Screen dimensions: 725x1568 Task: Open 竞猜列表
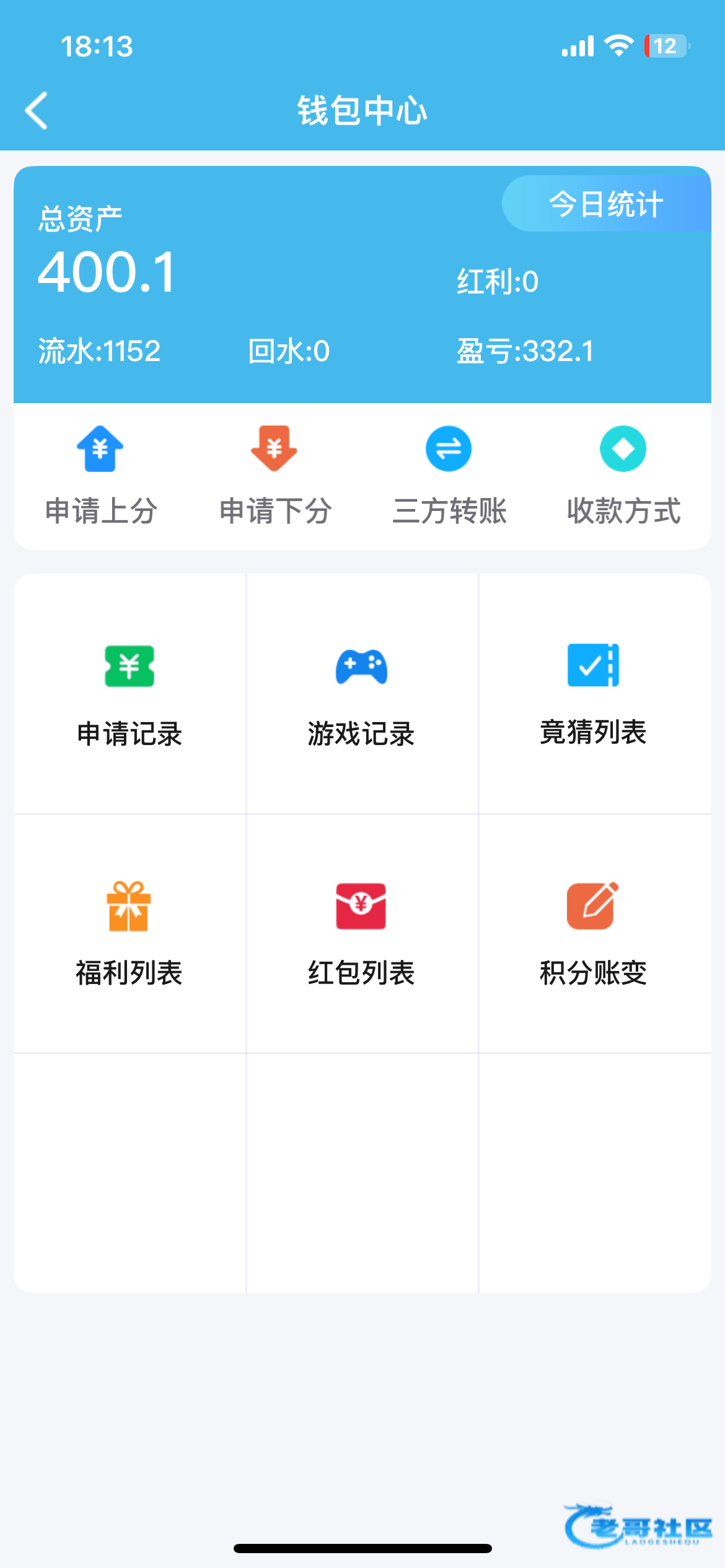[594, 694]
